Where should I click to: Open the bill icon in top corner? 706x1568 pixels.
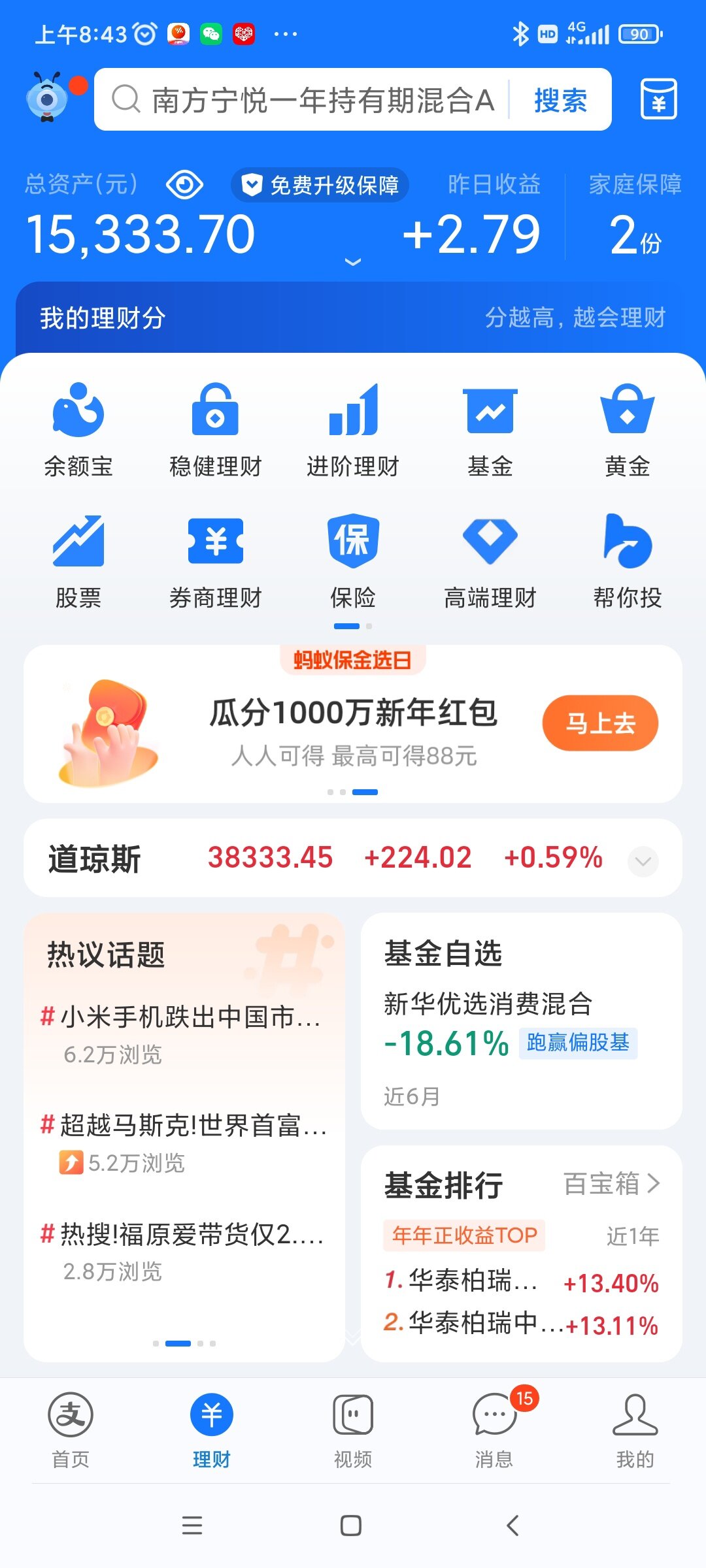click(658, 99)
